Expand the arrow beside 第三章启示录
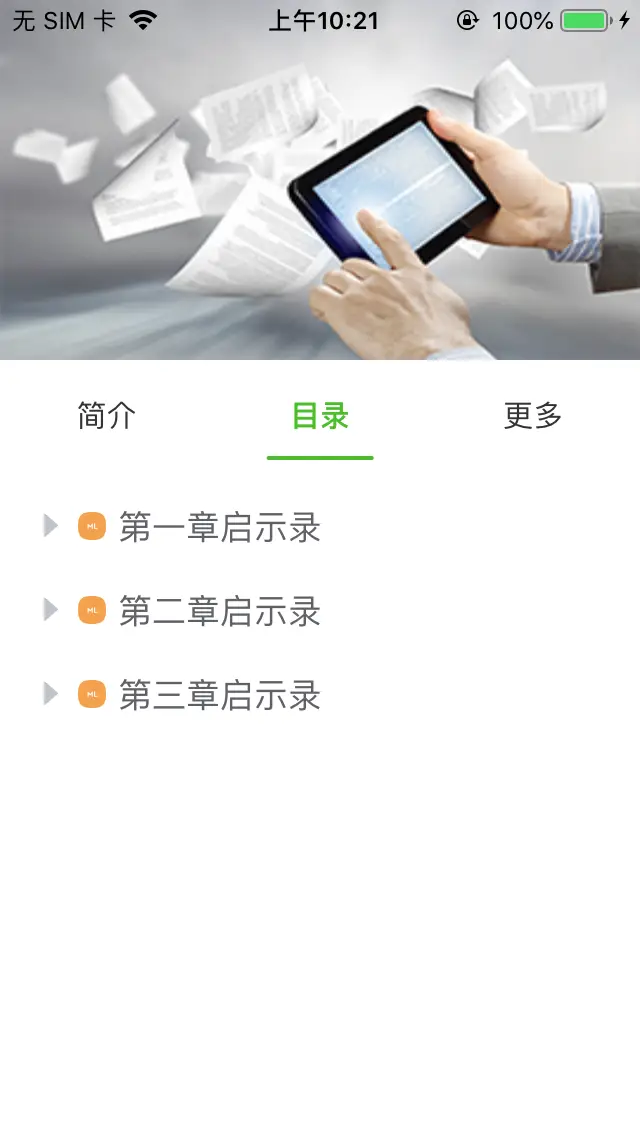This screenshot has width=640, height=1136. click(51, 694)
